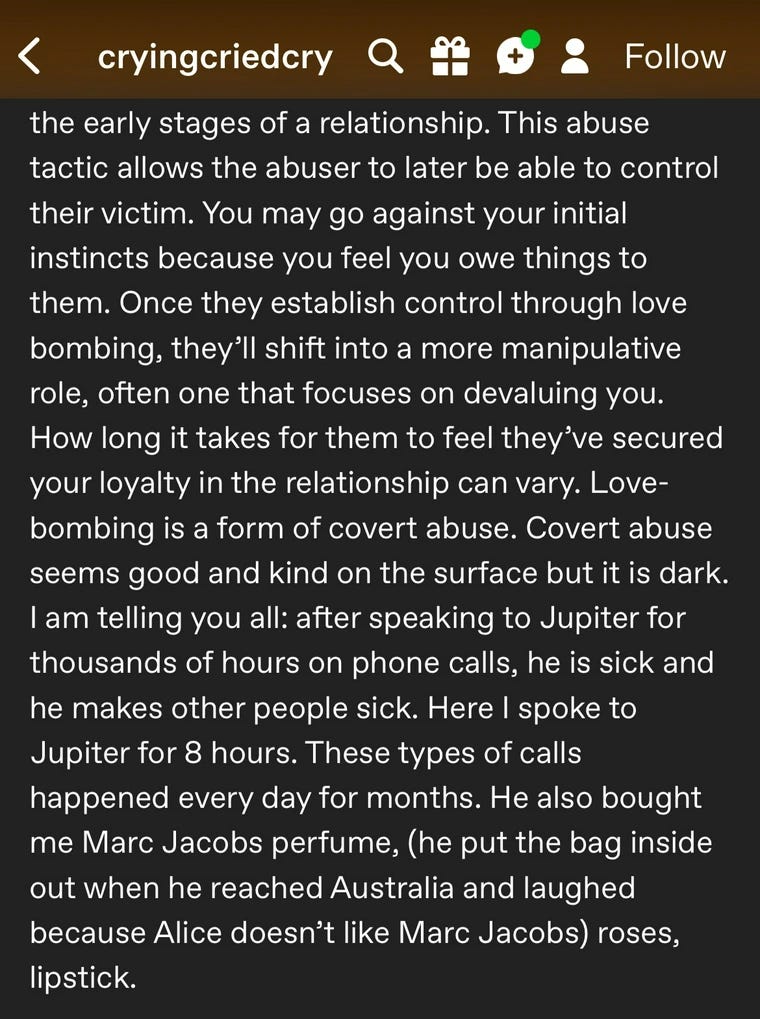This screenshot has width=760, height=1019.
Task: Open the person icon options
Action: tap(575, 56)
